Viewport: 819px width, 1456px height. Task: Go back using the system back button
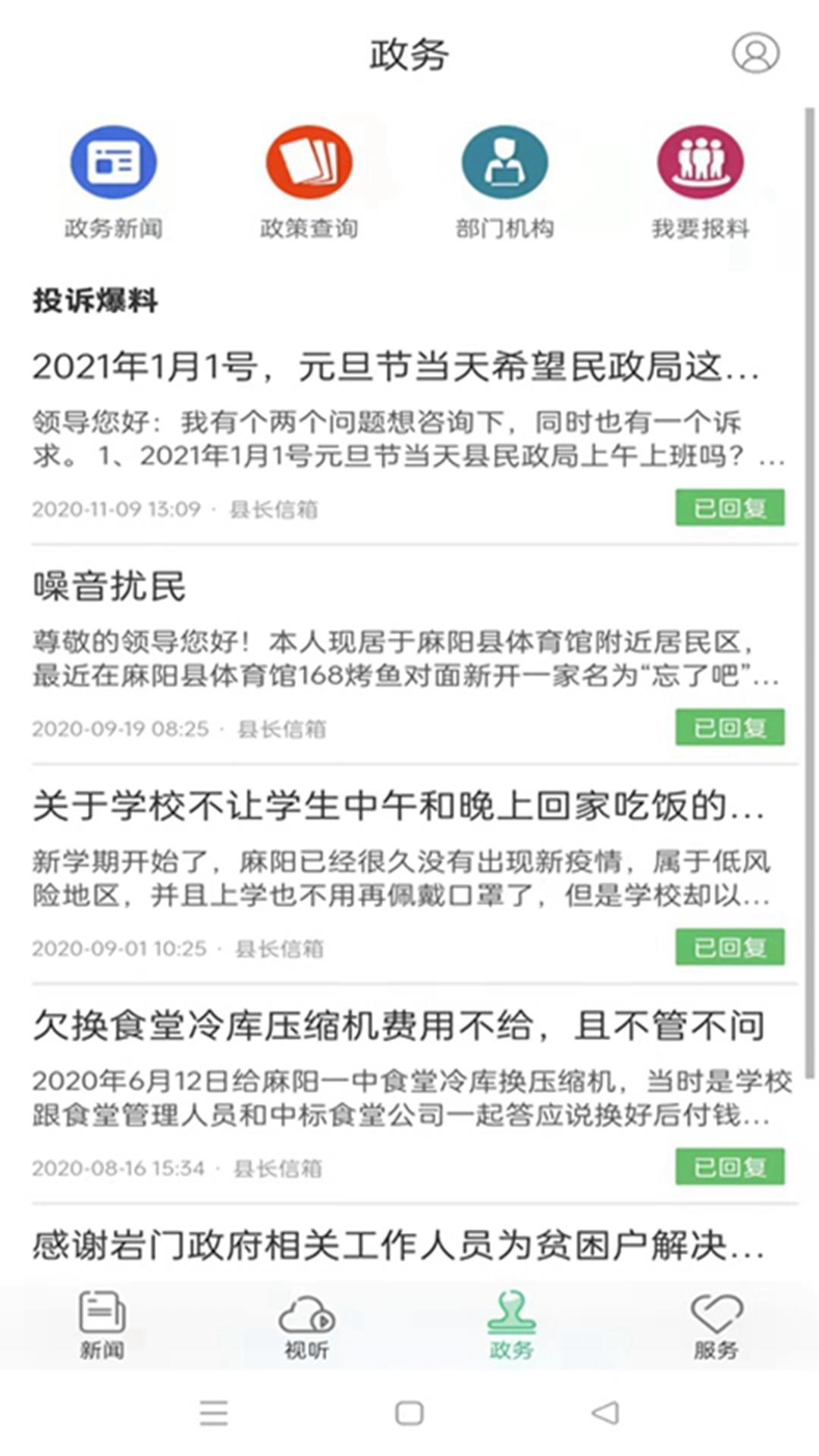point(605,1413)
